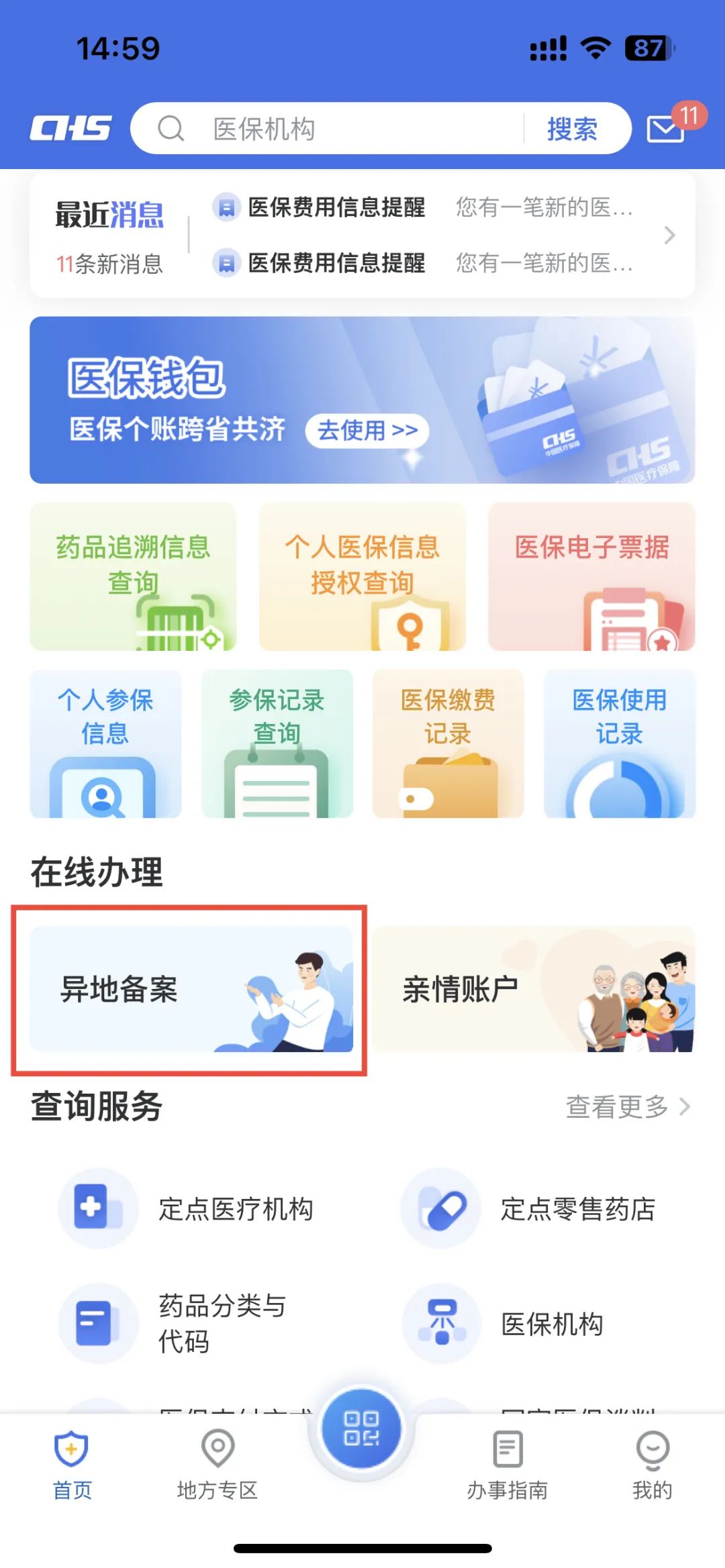Open 参保记录查询 tile

277,743
